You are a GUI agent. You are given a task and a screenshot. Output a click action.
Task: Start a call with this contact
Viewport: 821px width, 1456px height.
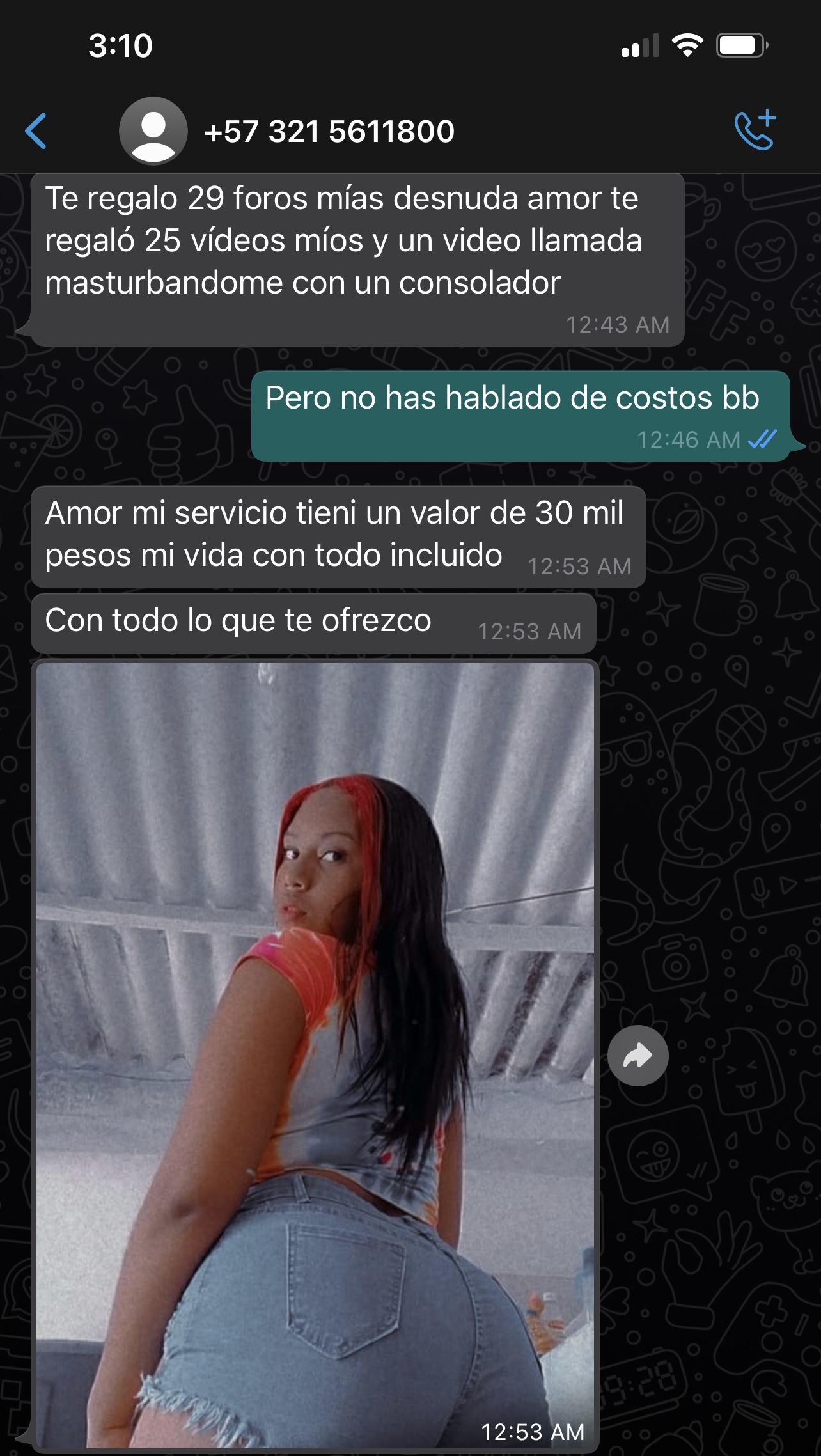click(x=755, y=131)
